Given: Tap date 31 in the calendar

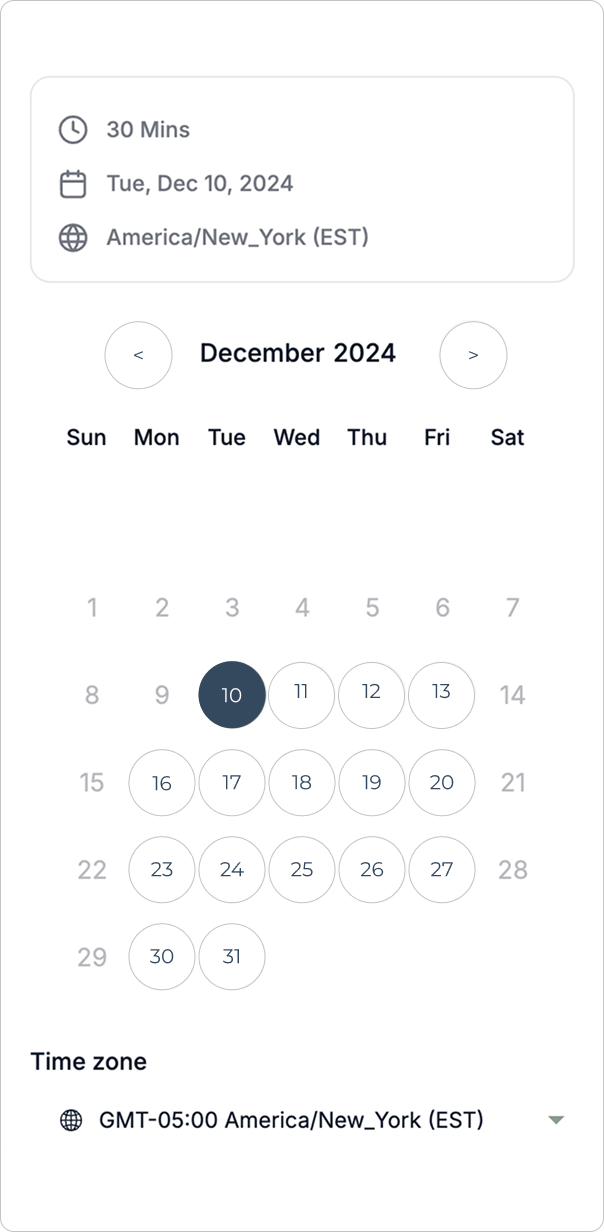Looking at the screenshot, I should (x=232, y=957).
